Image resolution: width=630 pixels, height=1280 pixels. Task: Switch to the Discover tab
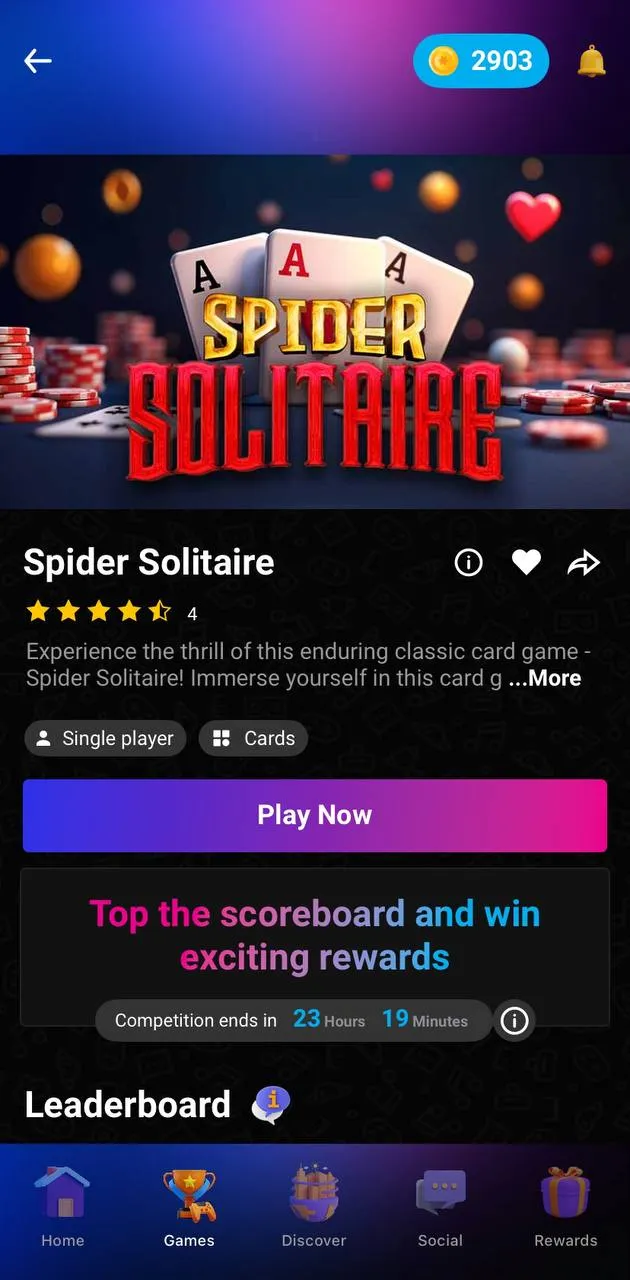tap(314, 1208)
